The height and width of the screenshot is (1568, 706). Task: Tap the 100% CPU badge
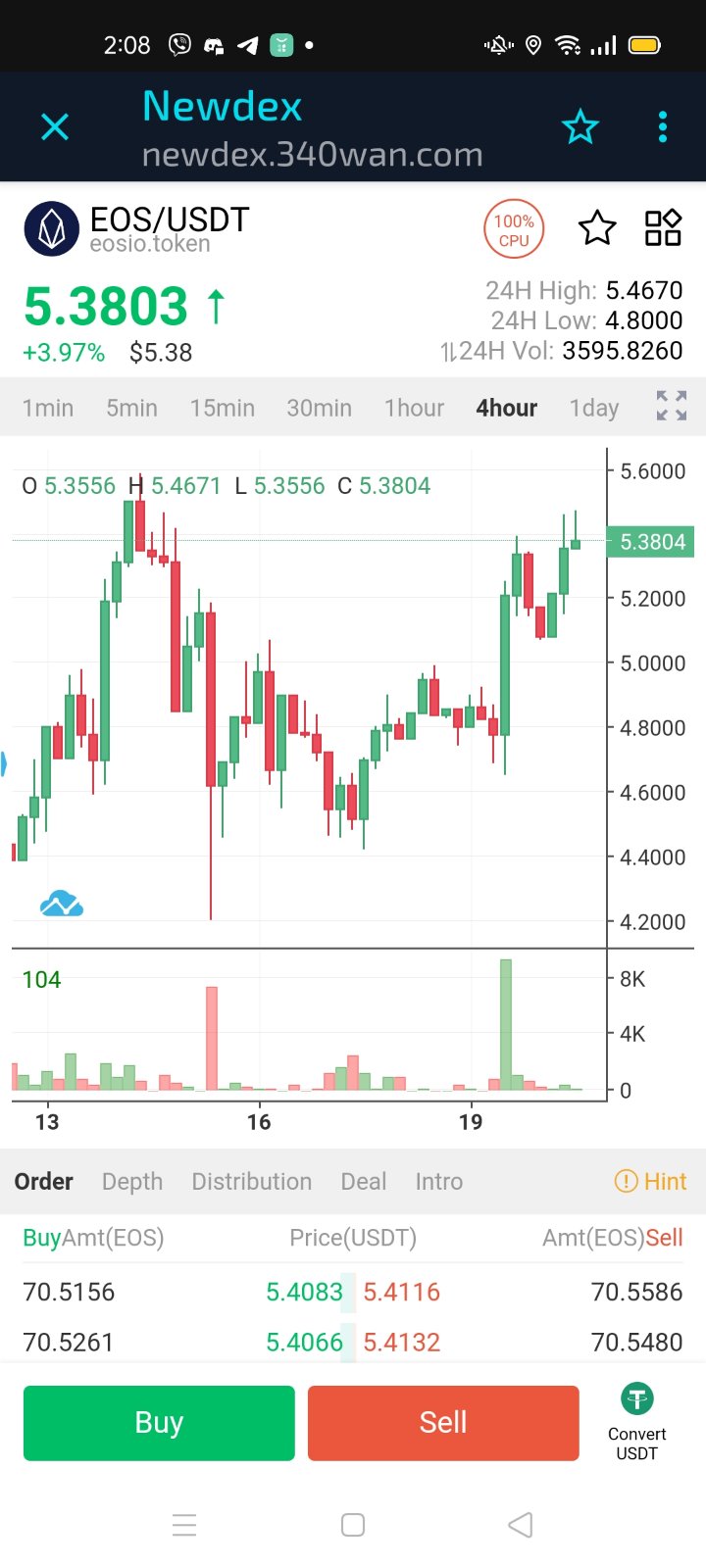(514, 230)
